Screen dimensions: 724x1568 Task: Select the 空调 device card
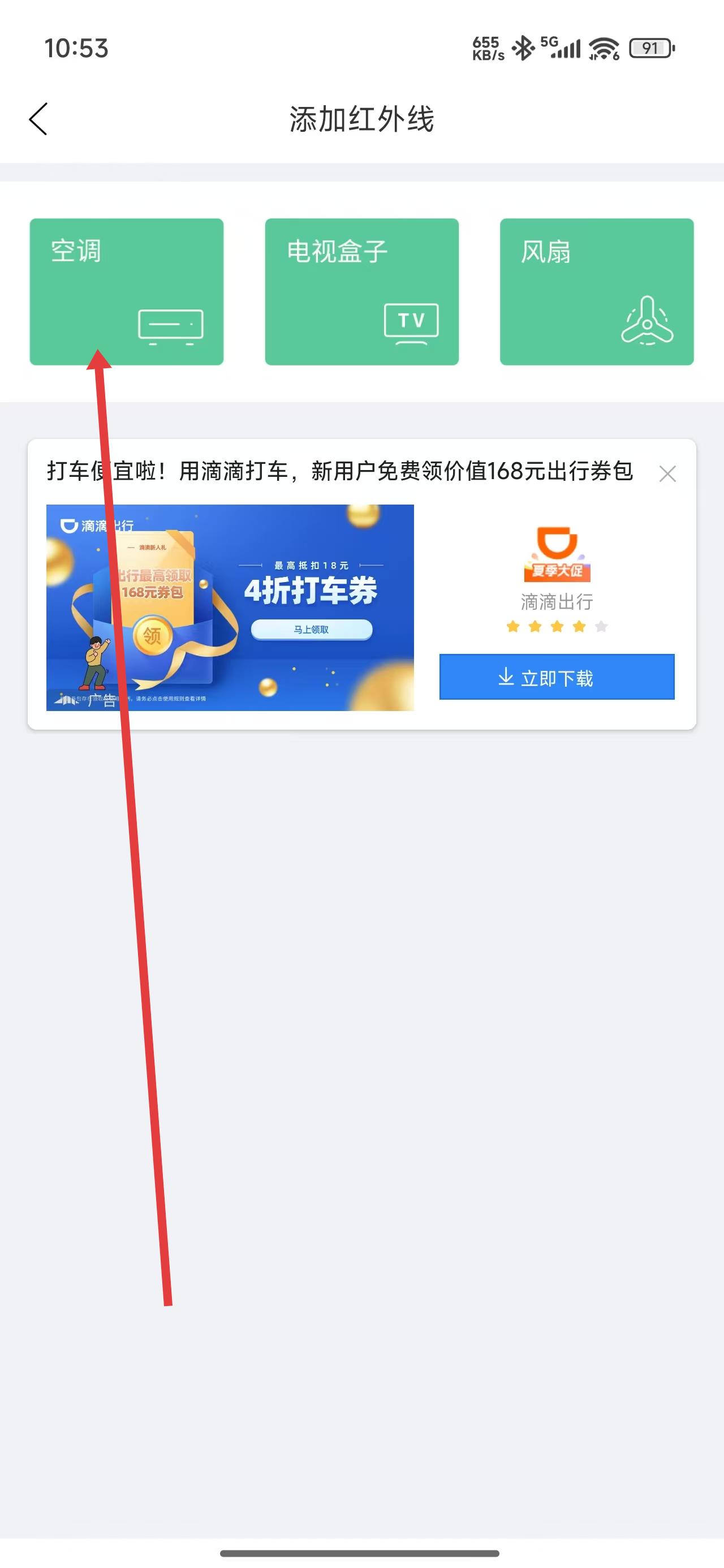pyautogui.click(x=126, y=291)
